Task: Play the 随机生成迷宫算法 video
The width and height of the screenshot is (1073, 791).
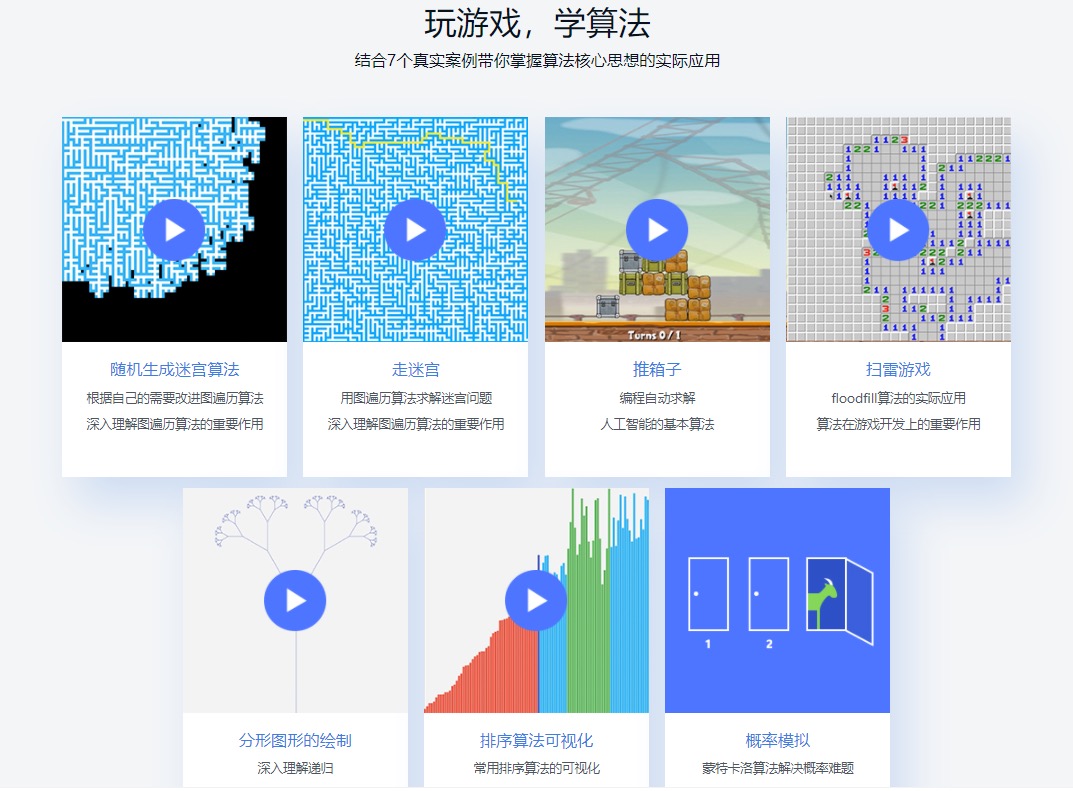Action: [174, 230]
